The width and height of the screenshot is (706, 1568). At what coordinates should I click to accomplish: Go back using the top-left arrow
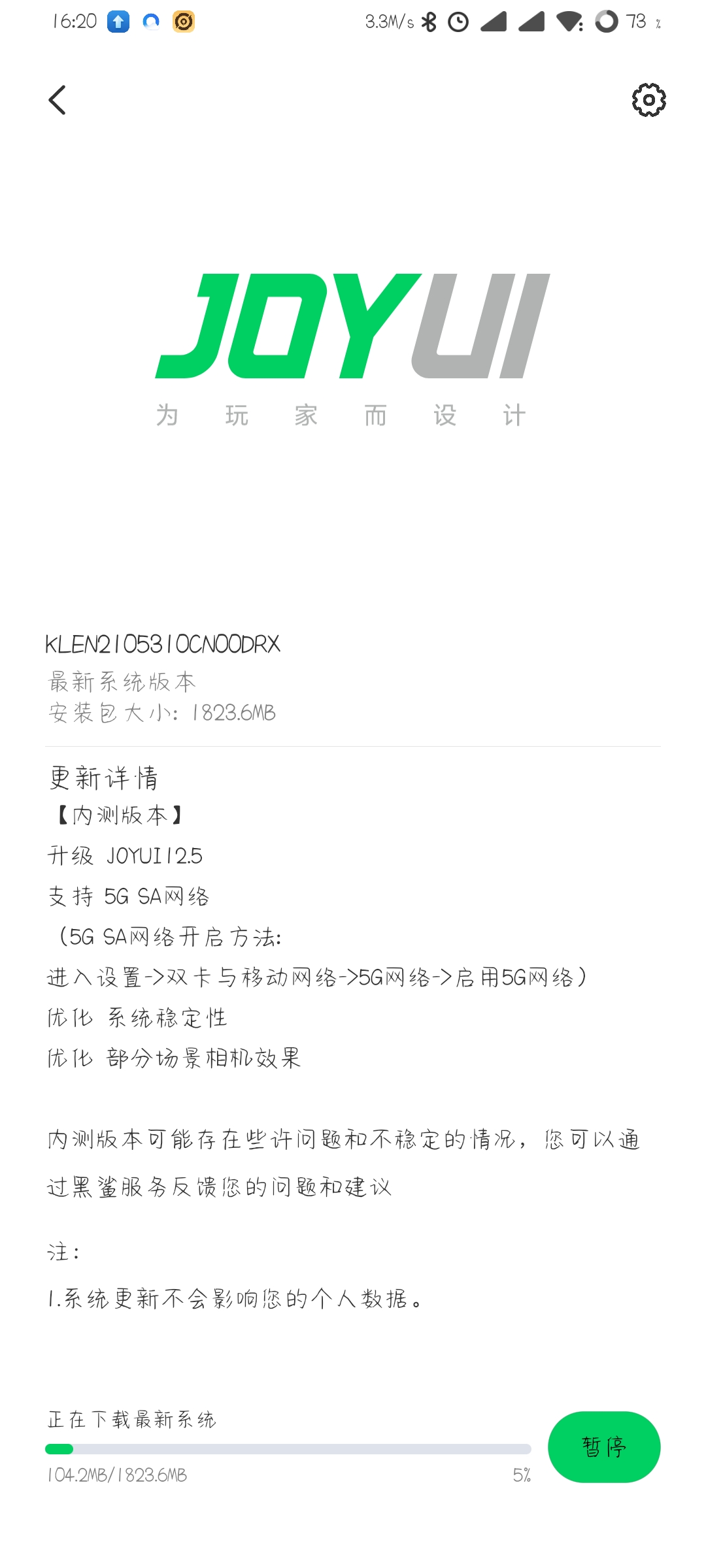click(58, 100)
